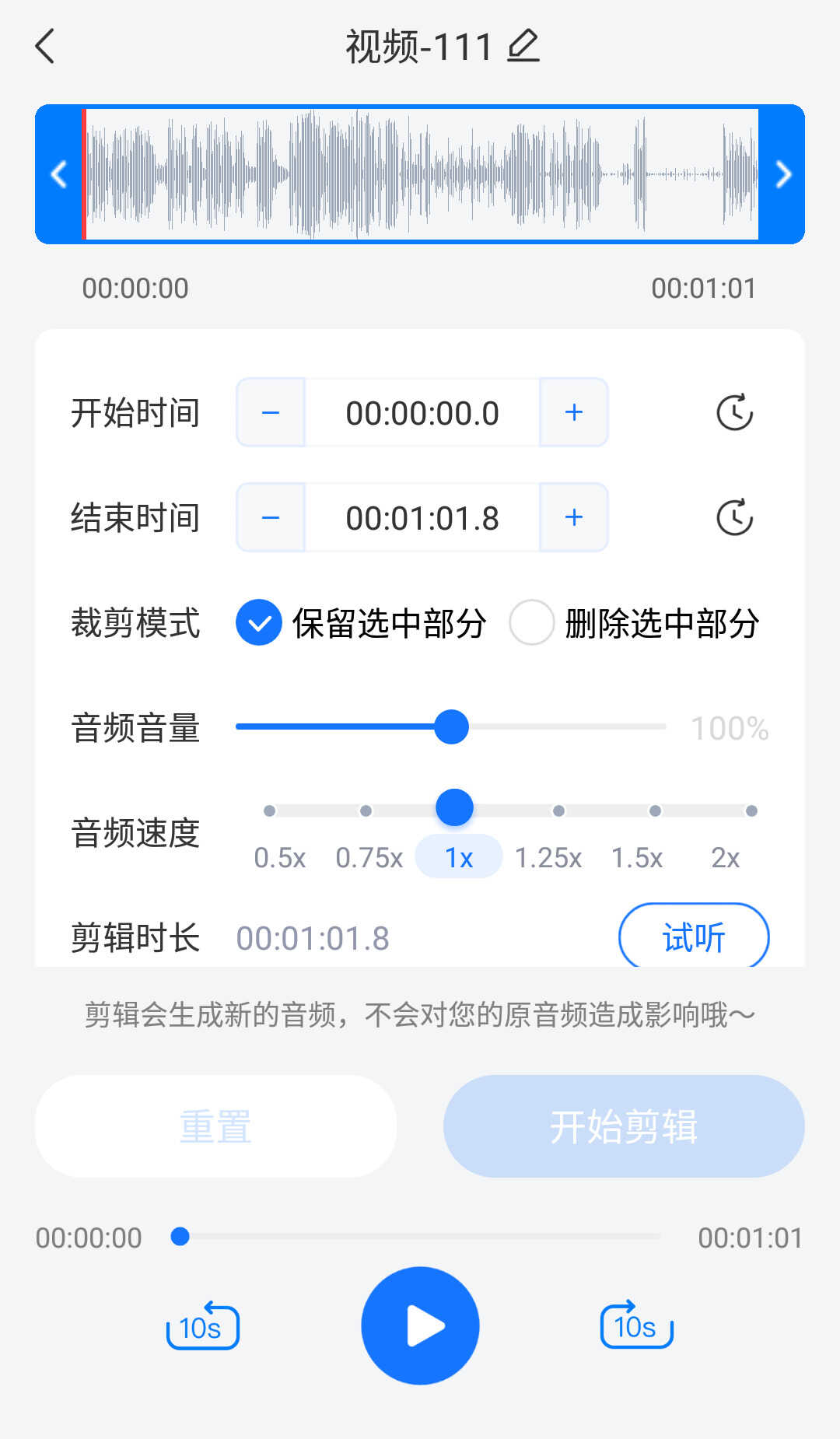Decrease 开始时间 with the minus button
Image resolution: width=840 pixels, height=1439 pixels.
point(271,412)
